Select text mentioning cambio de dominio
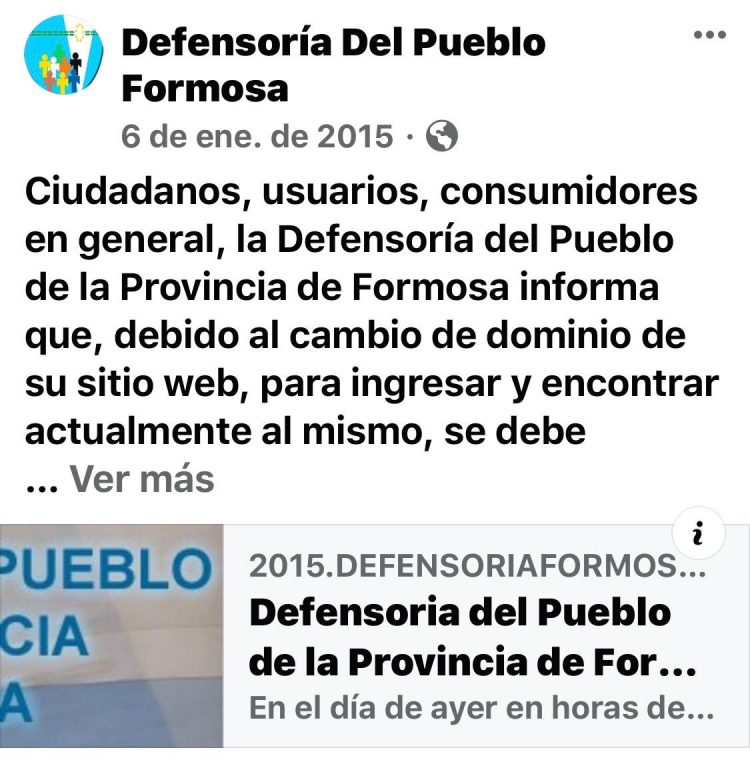Image resolution: width=750 pixels, height=760 pixels. [x=375, y=336]
